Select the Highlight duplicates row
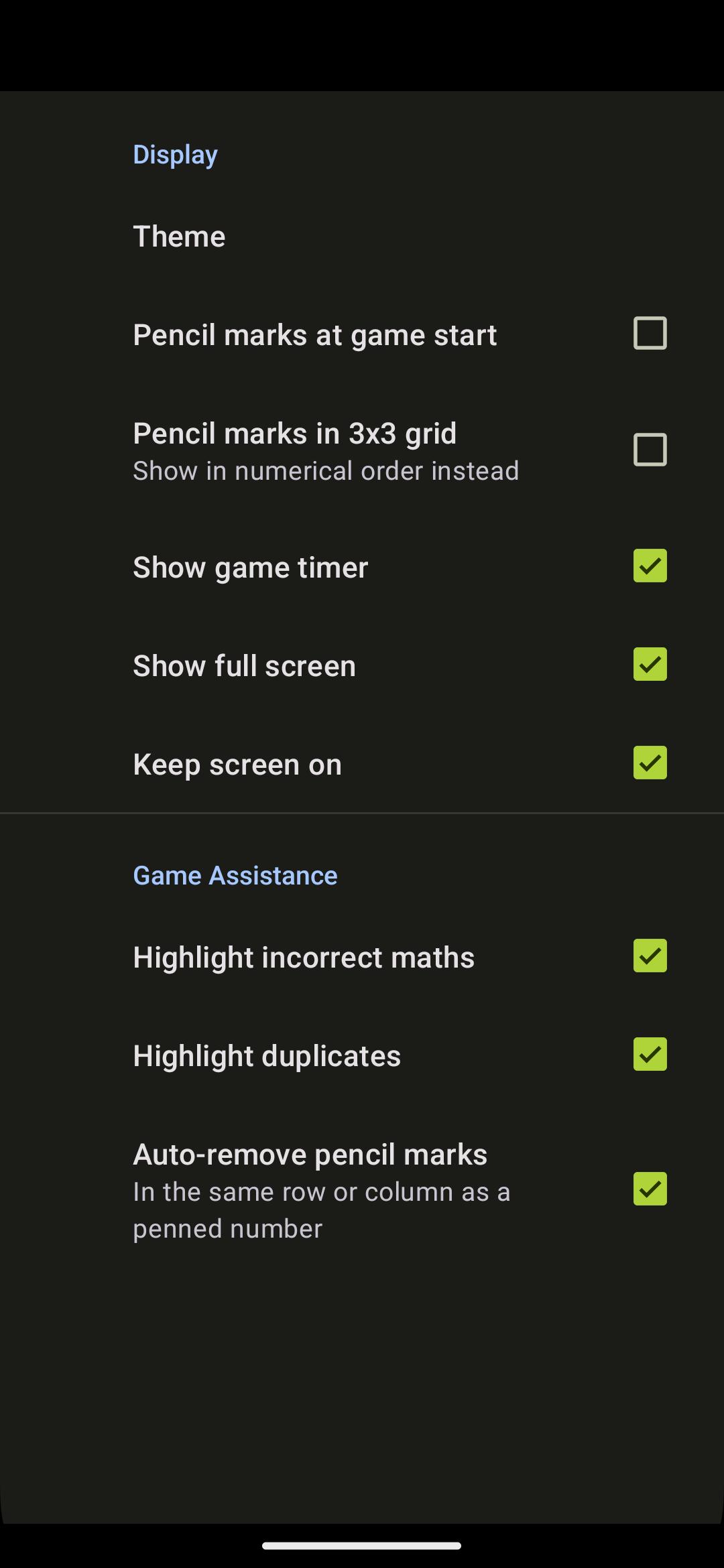Screen dimensions: 724x1568 267,1055
